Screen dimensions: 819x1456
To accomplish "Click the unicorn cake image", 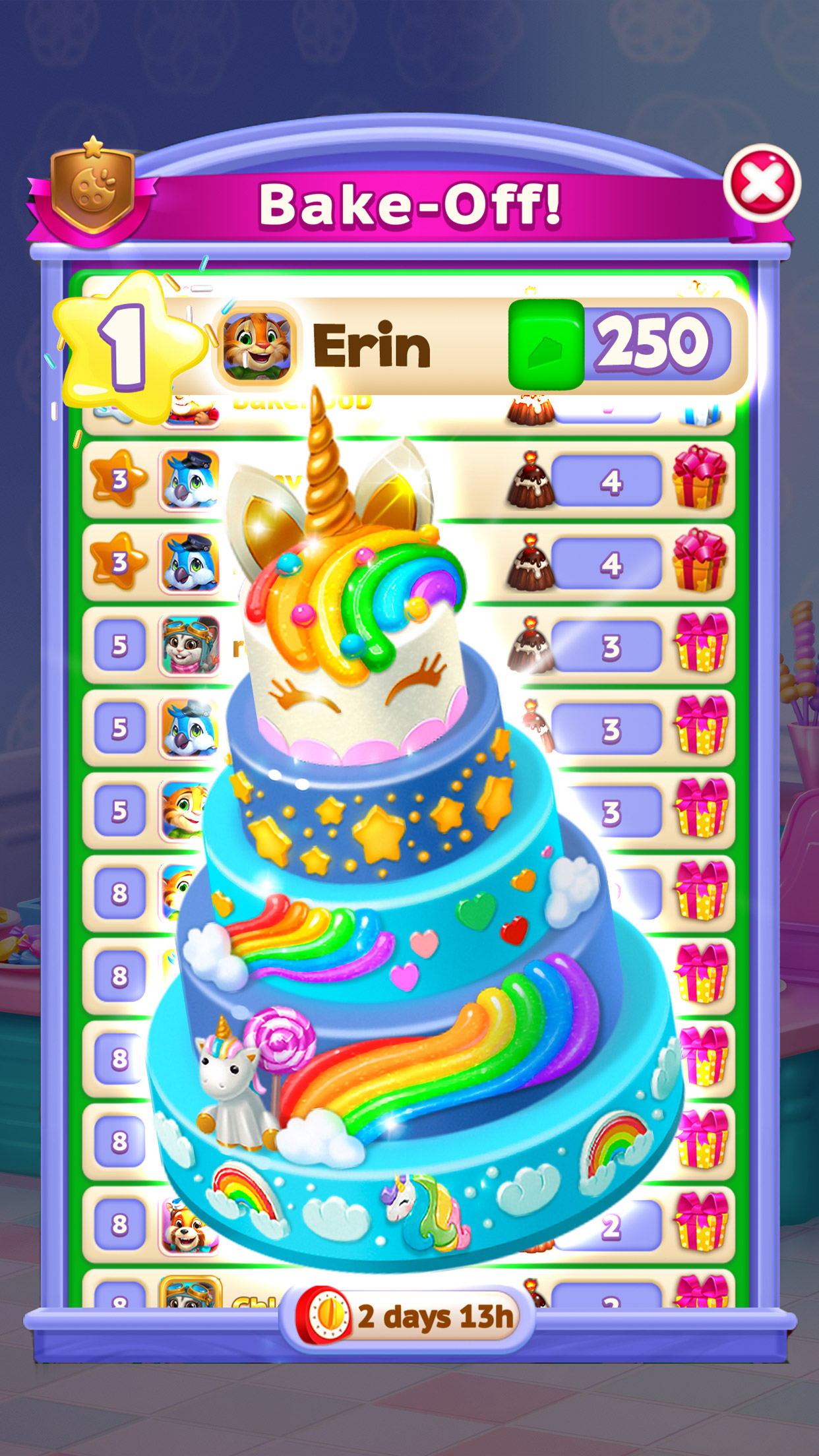I will pyautogui.click(x=409, y=857).
